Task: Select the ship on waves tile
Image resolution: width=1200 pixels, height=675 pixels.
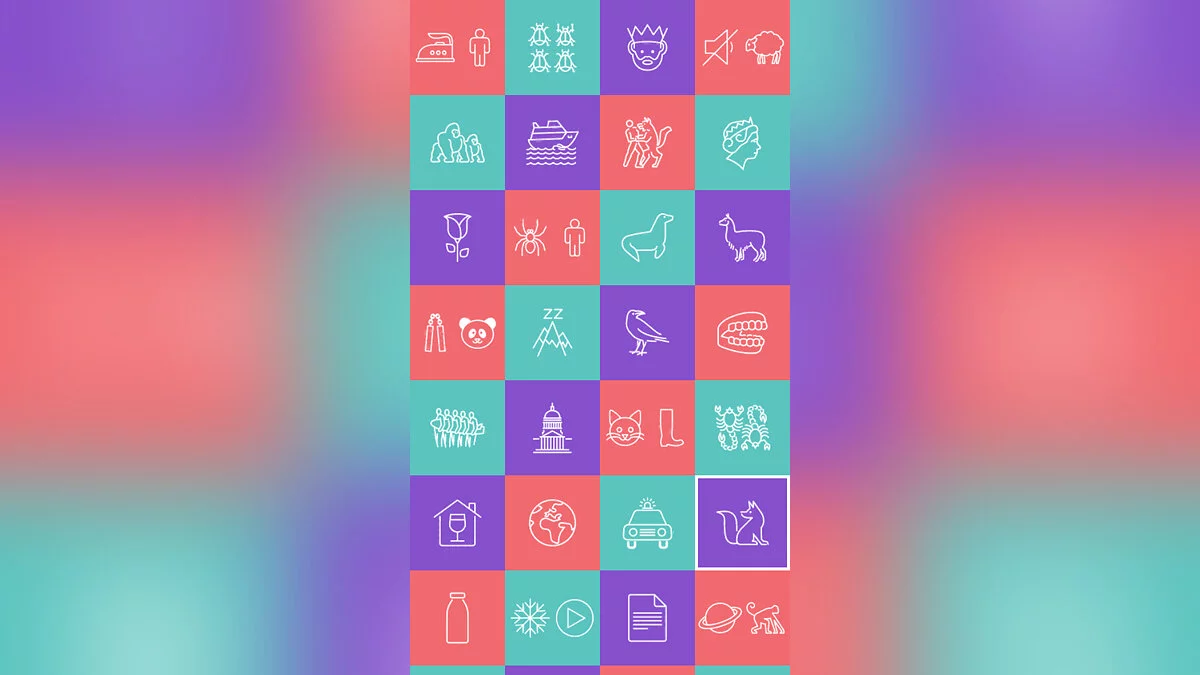Action: click(x=552, y=142)
